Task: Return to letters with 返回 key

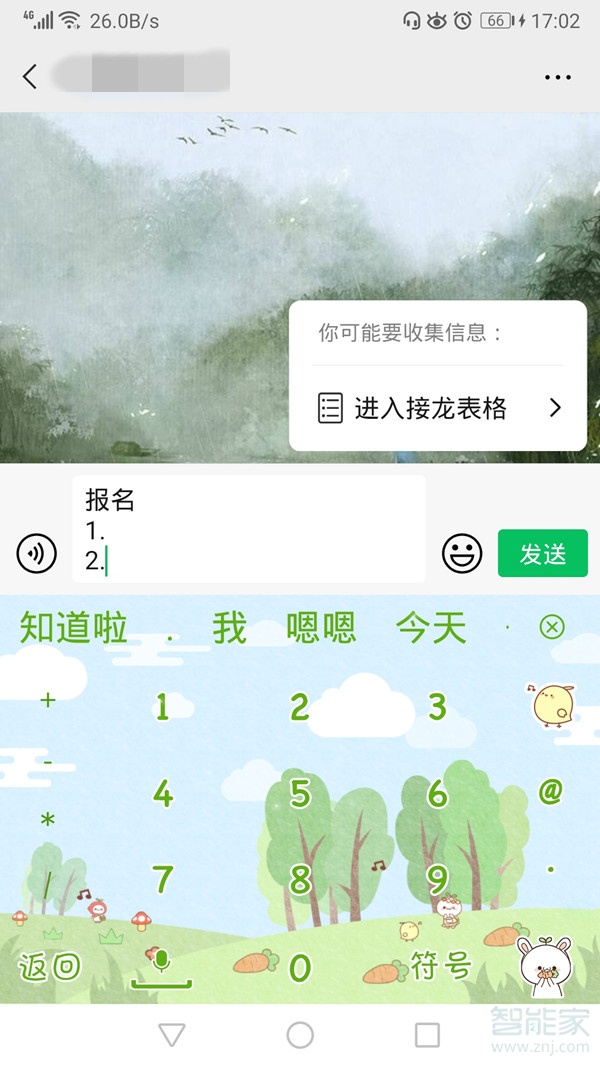Action: [x=49, y=966]
